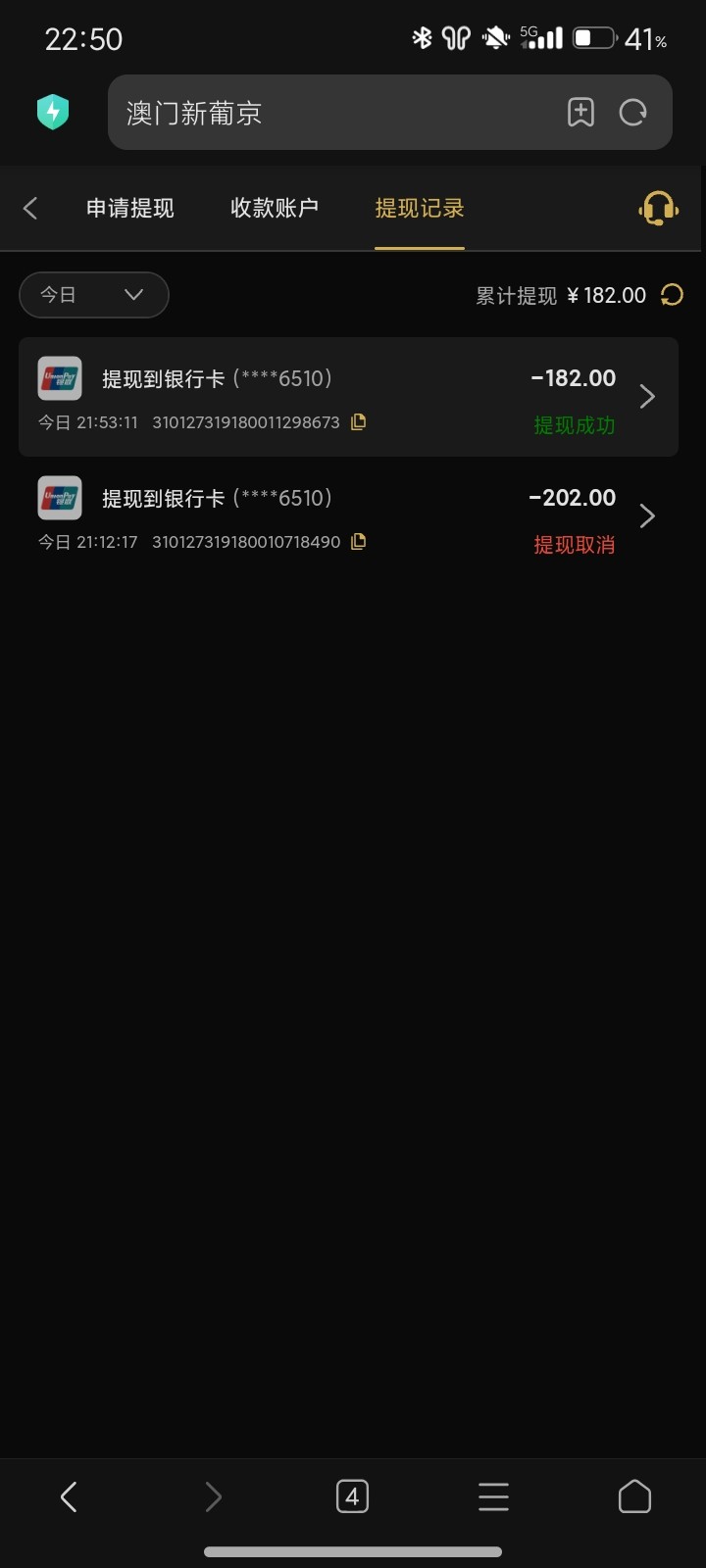This screenshot has width=706, height=1568.
Task: Select the 提现记录 tab
Action: coord(419,208)
